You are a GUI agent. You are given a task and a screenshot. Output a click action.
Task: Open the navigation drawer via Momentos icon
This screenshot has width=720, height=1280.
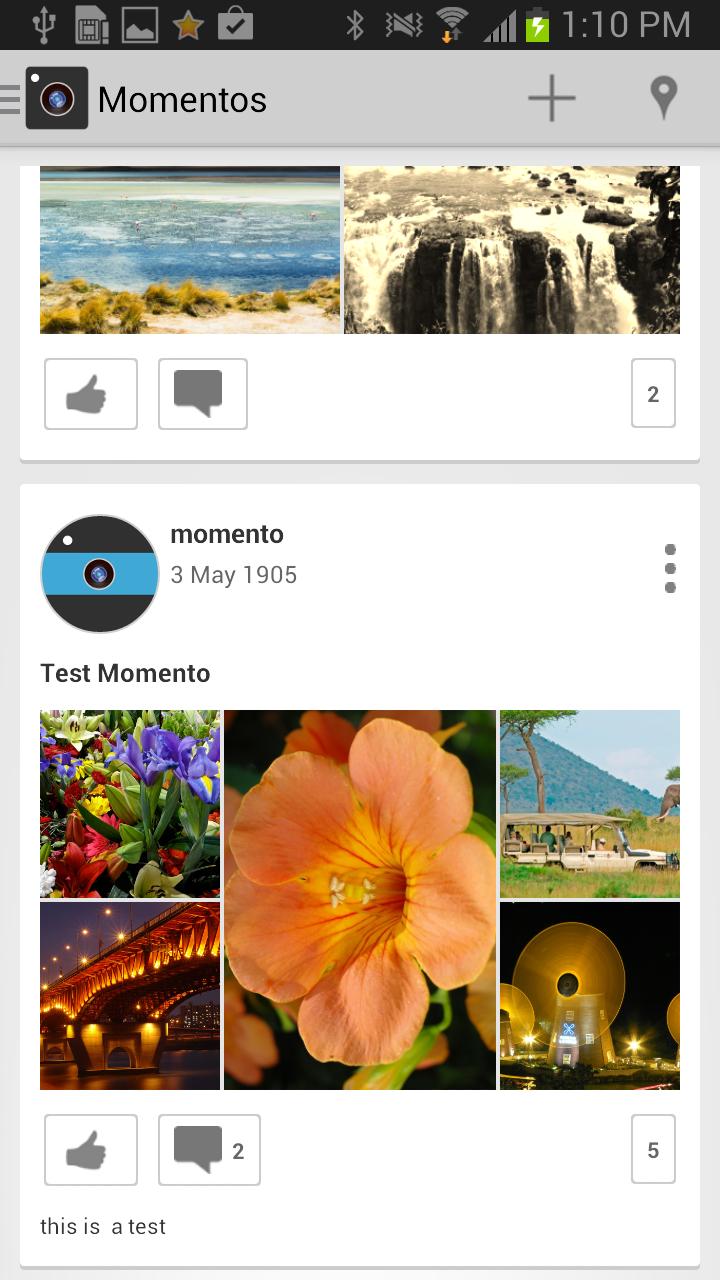point(45,99)
